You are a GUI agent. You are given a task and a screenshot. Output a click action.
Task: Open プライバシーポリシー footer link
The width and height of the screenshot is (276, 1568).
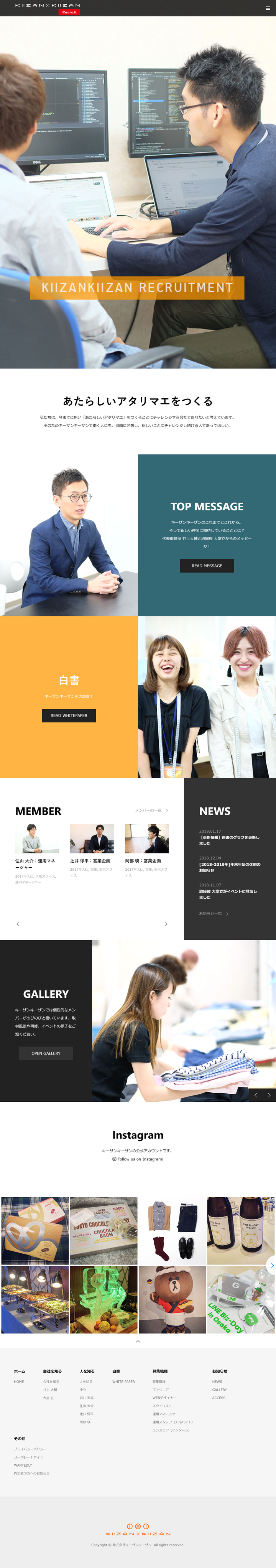30,1449
